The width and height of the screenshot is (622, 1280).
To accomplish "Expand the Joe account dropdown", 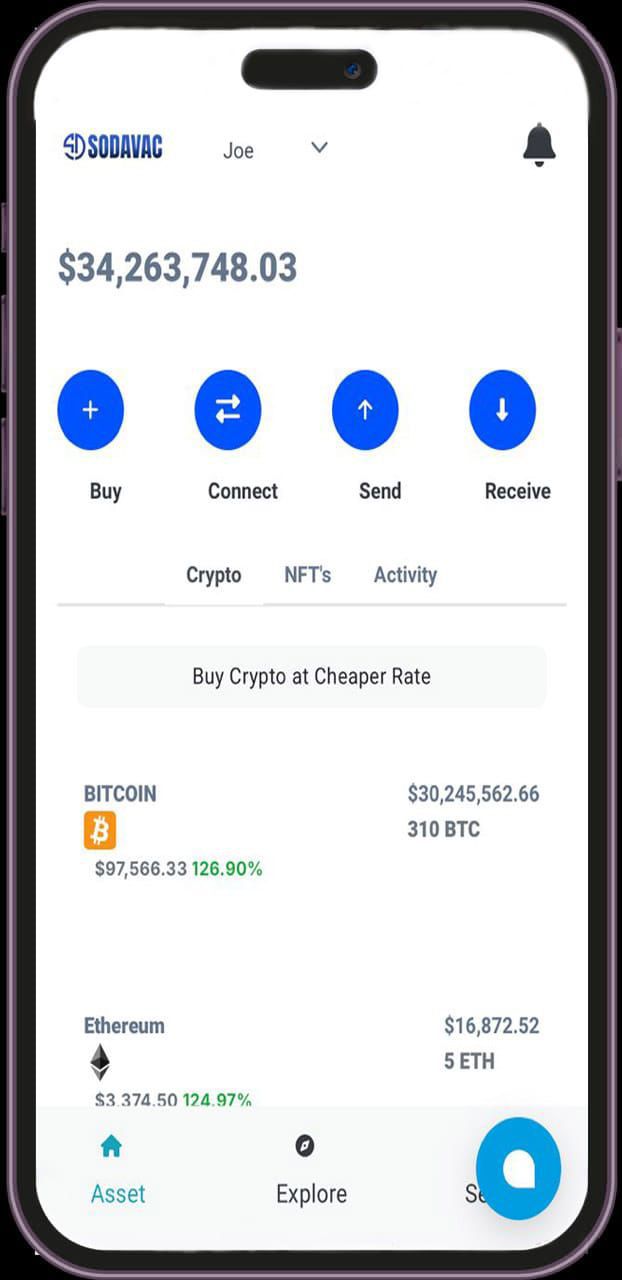I will click(319, 148).
